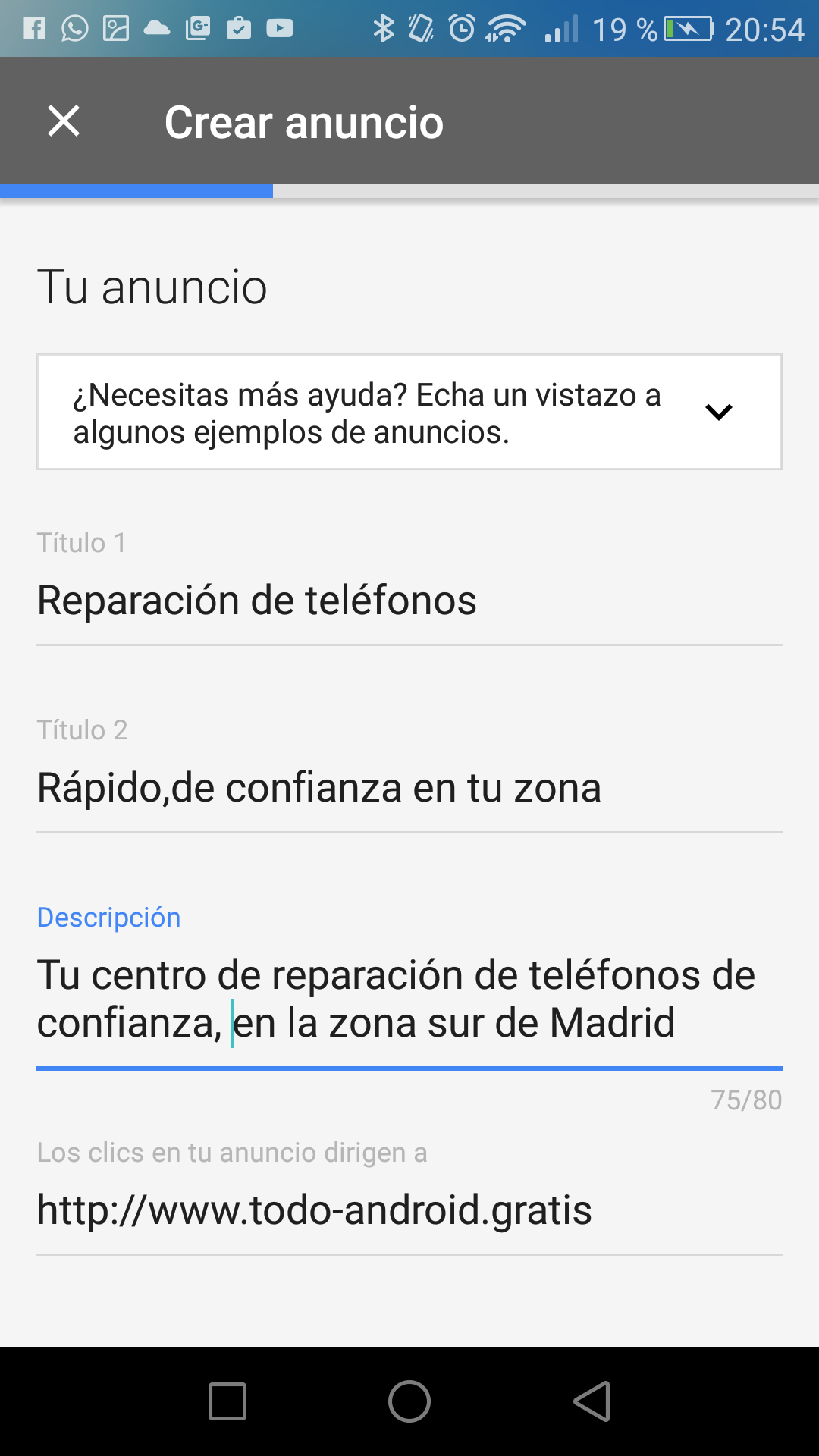
Task: Edit the Título 1 field
Action: pyautogui.click(x=409, y=601)
